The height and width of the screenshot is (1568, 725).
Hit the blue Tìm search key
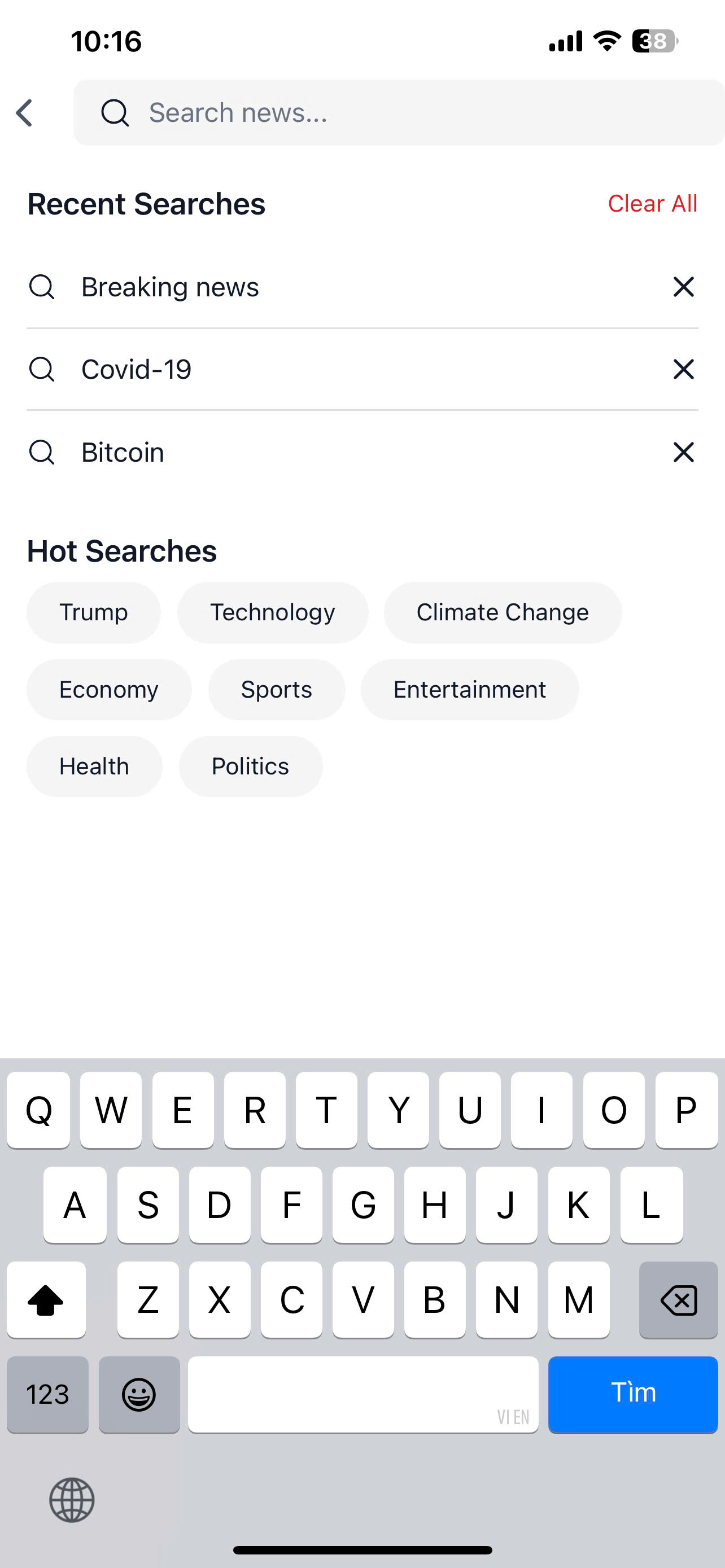(x=632, y=1394)
